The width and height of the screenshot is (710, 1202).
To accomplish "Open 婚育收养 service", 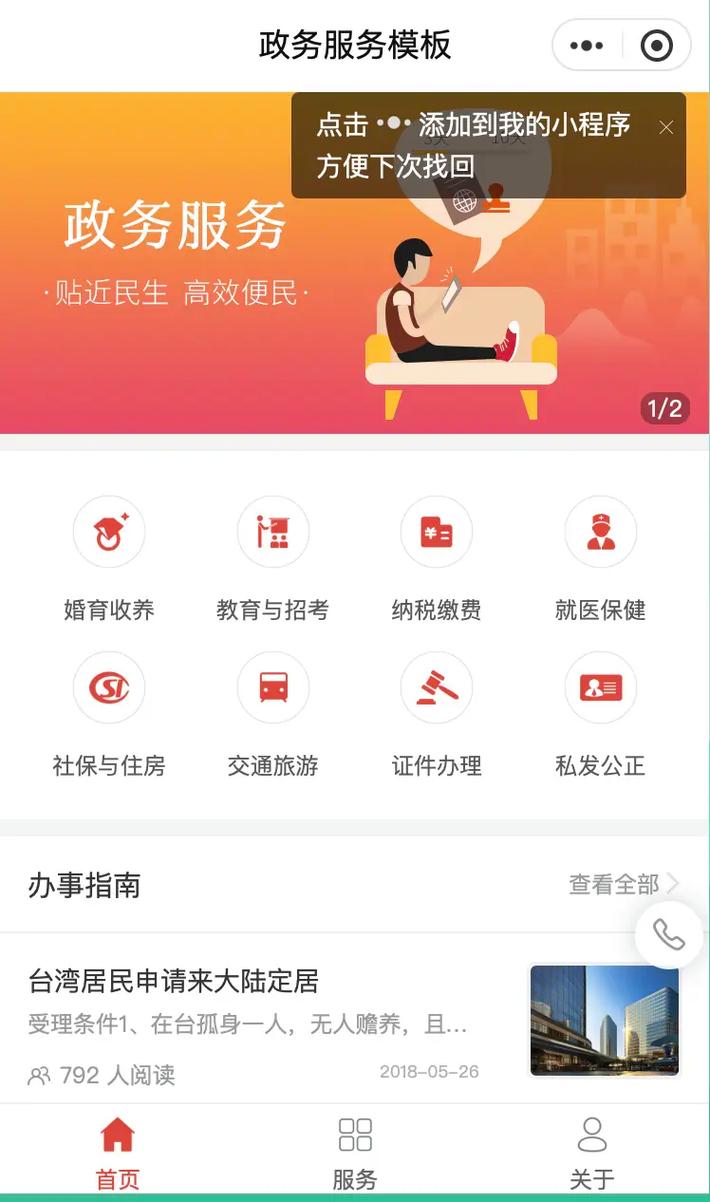I will click(x=109, y=560).
